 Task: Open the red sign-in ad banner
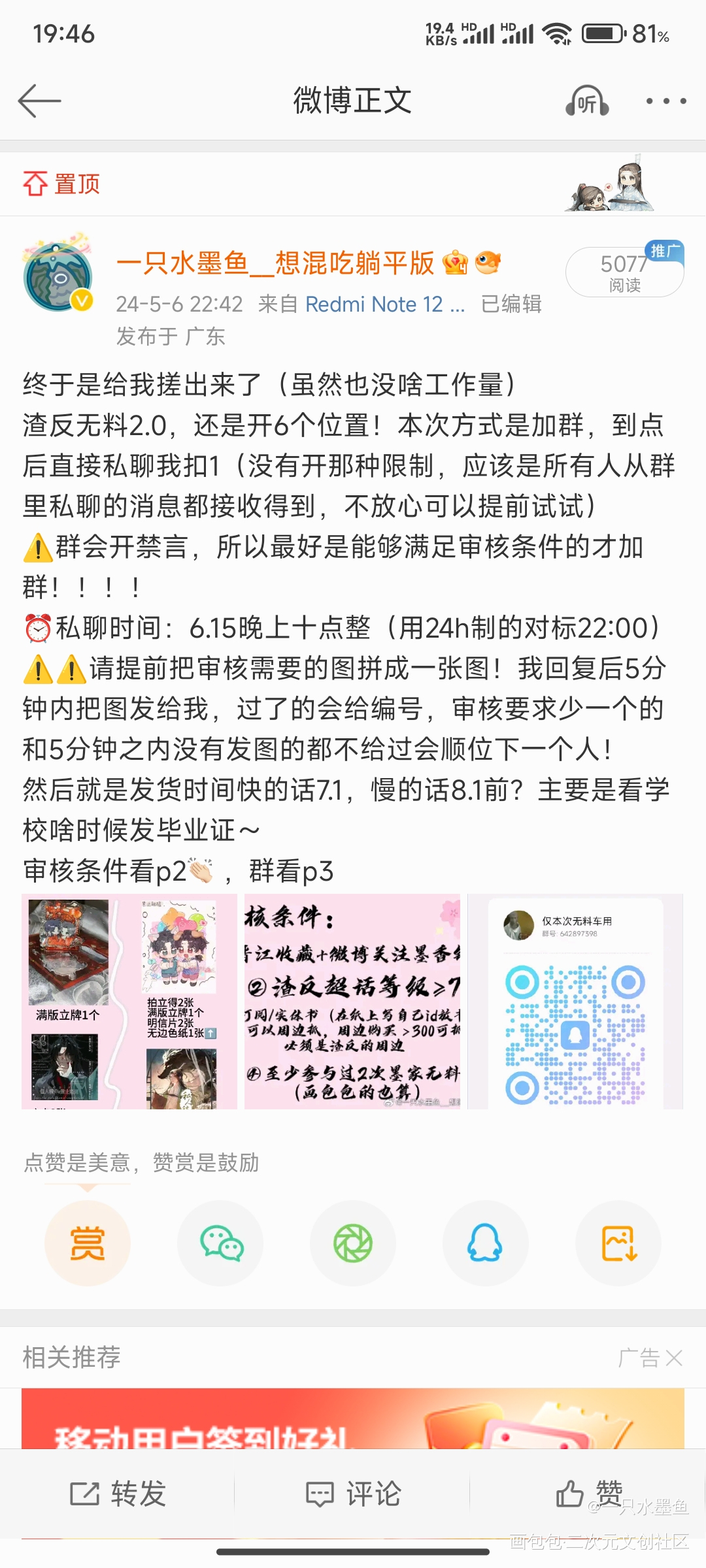tap(353, 1419)
